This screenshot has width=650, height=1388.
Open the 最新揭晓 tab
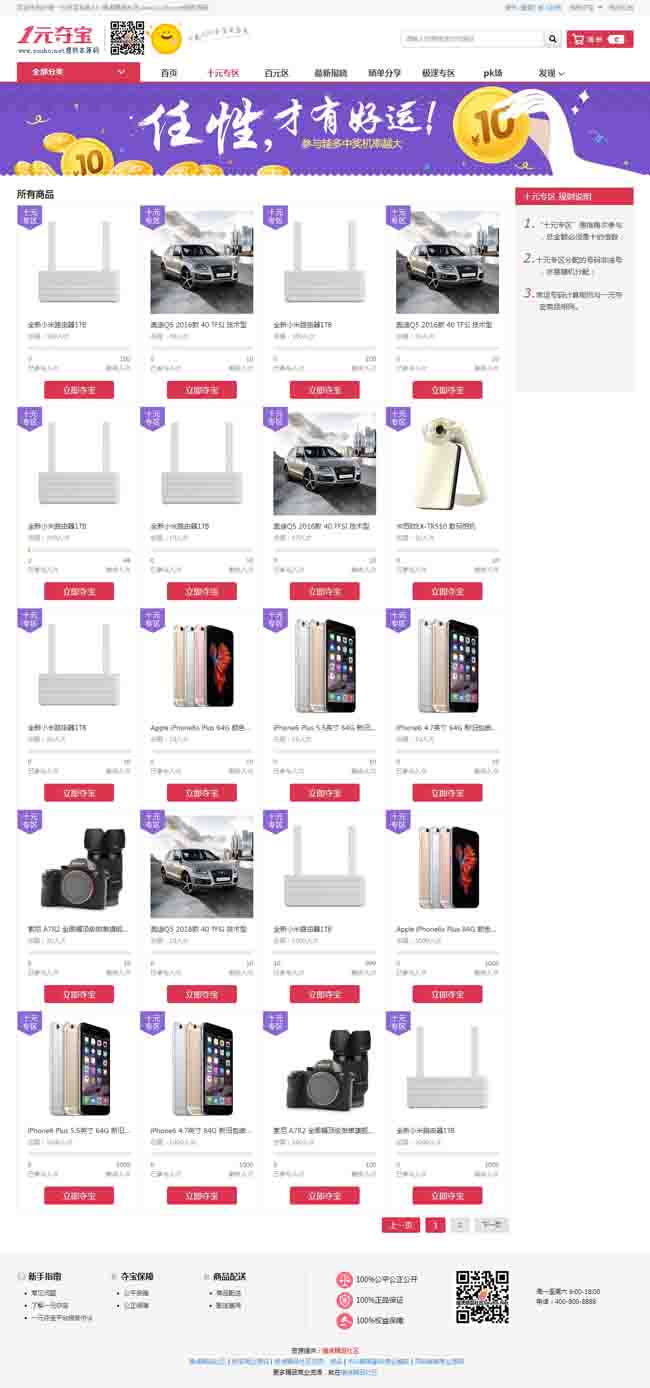tap(330, 73)
